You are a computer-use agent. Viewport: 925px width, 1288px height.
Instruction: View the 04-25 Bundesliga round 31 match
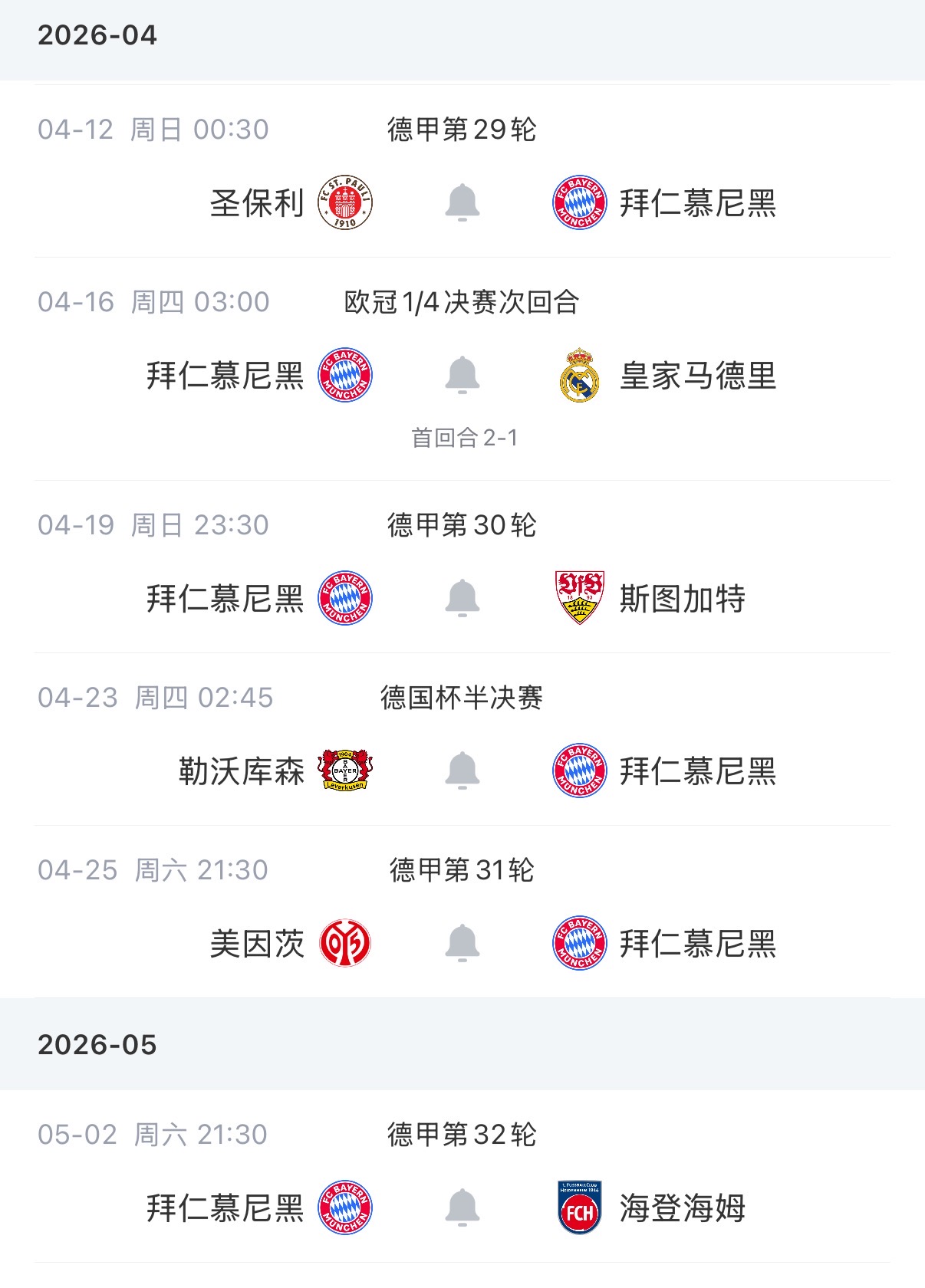pyautogui.click(x=461, y=871)
